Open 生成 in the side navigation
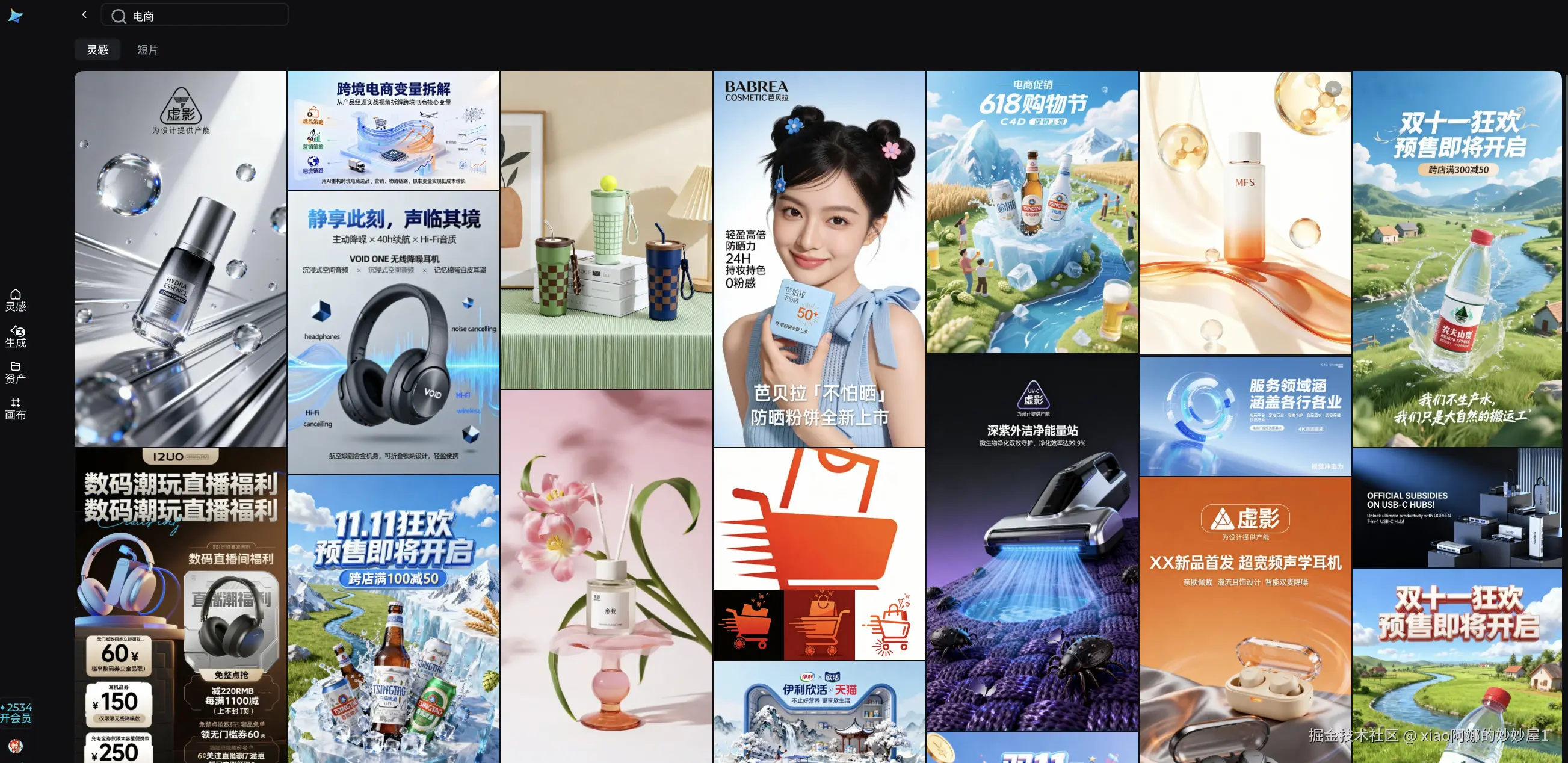This screenshot has height=763, width=1568. pos(15,336)
